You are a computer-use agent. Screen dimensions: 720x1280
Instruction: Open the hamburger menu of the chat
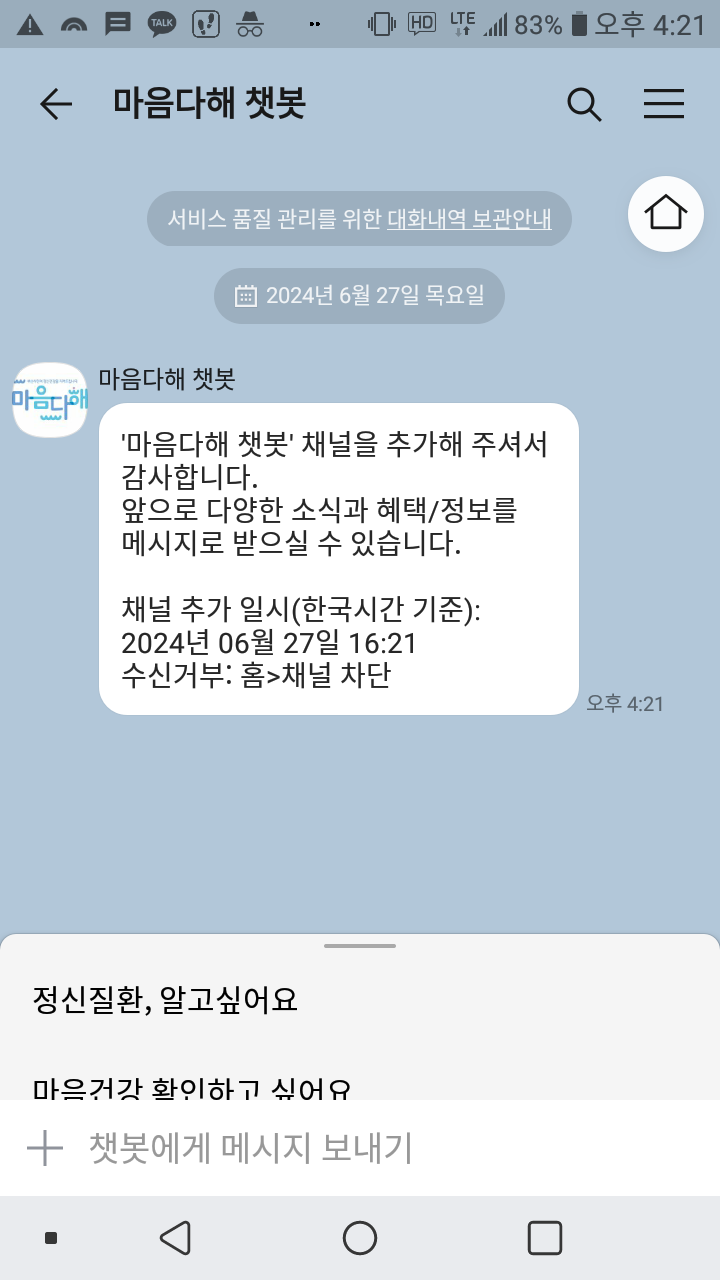tap(664, 104)
